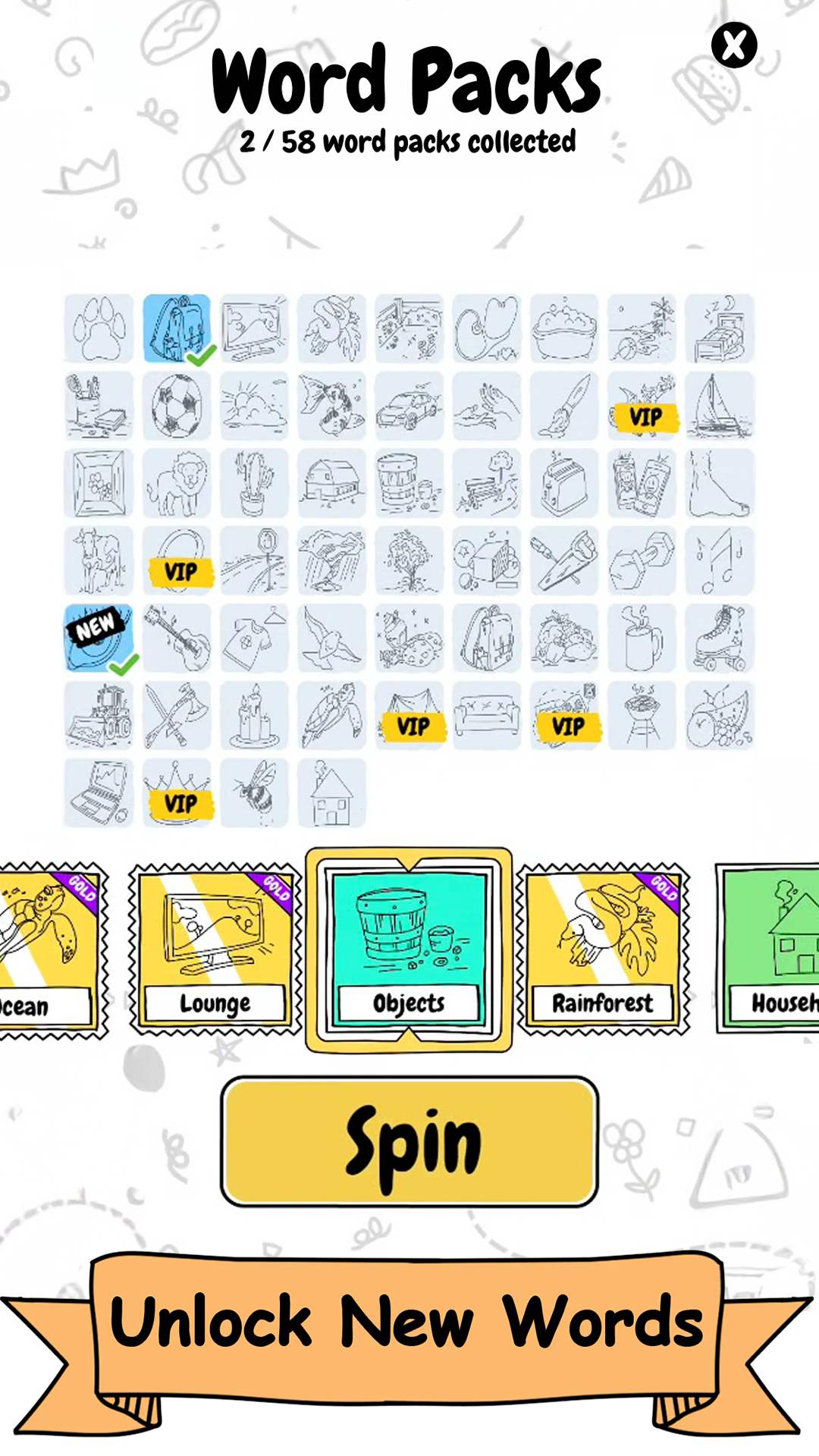Close the Word Packs screen
The image size is (819, 1456).
tap(733, 45)
